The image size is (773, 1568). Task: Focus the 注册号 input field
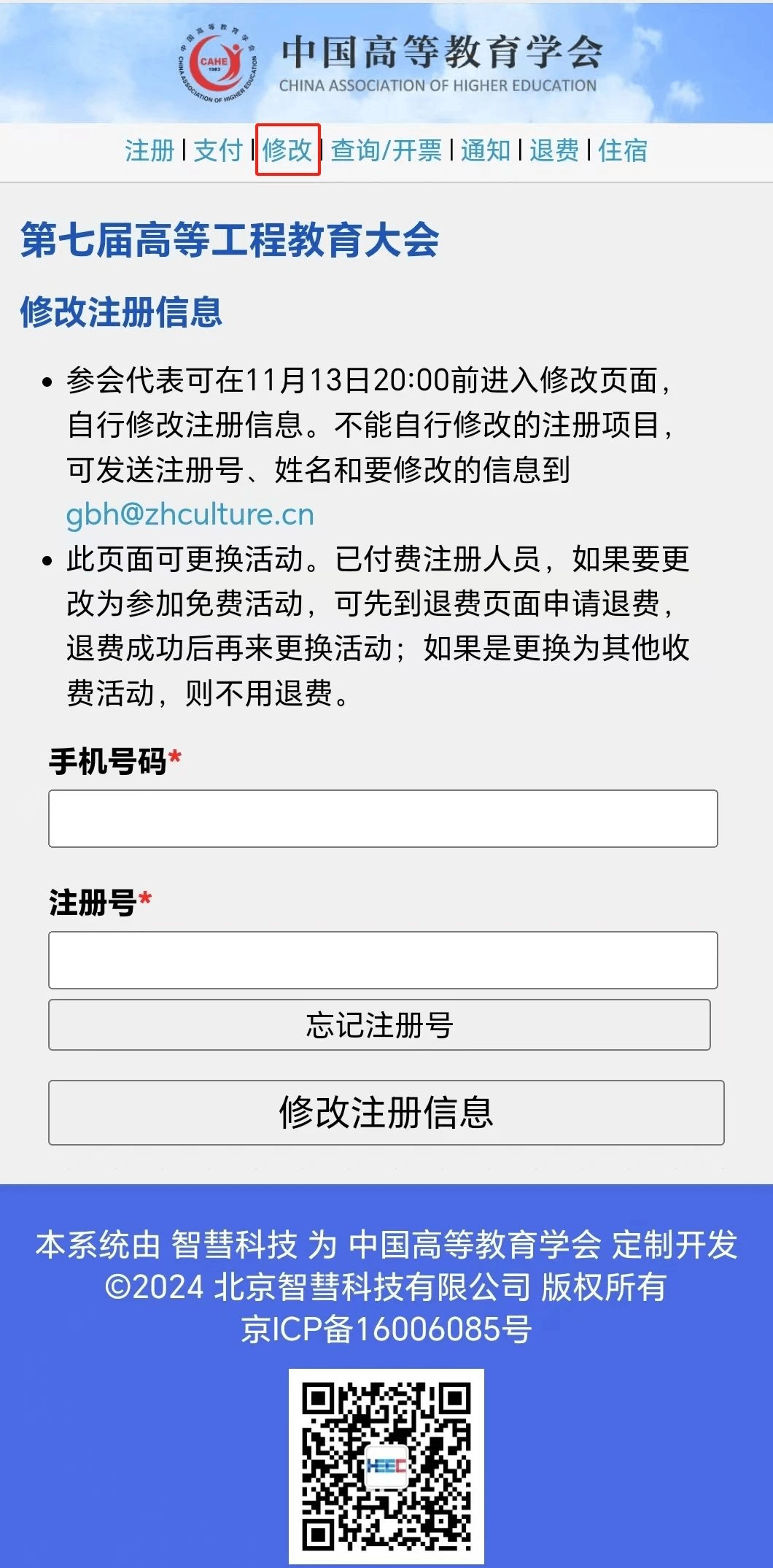pyautogui.click(x=383, y=959)
